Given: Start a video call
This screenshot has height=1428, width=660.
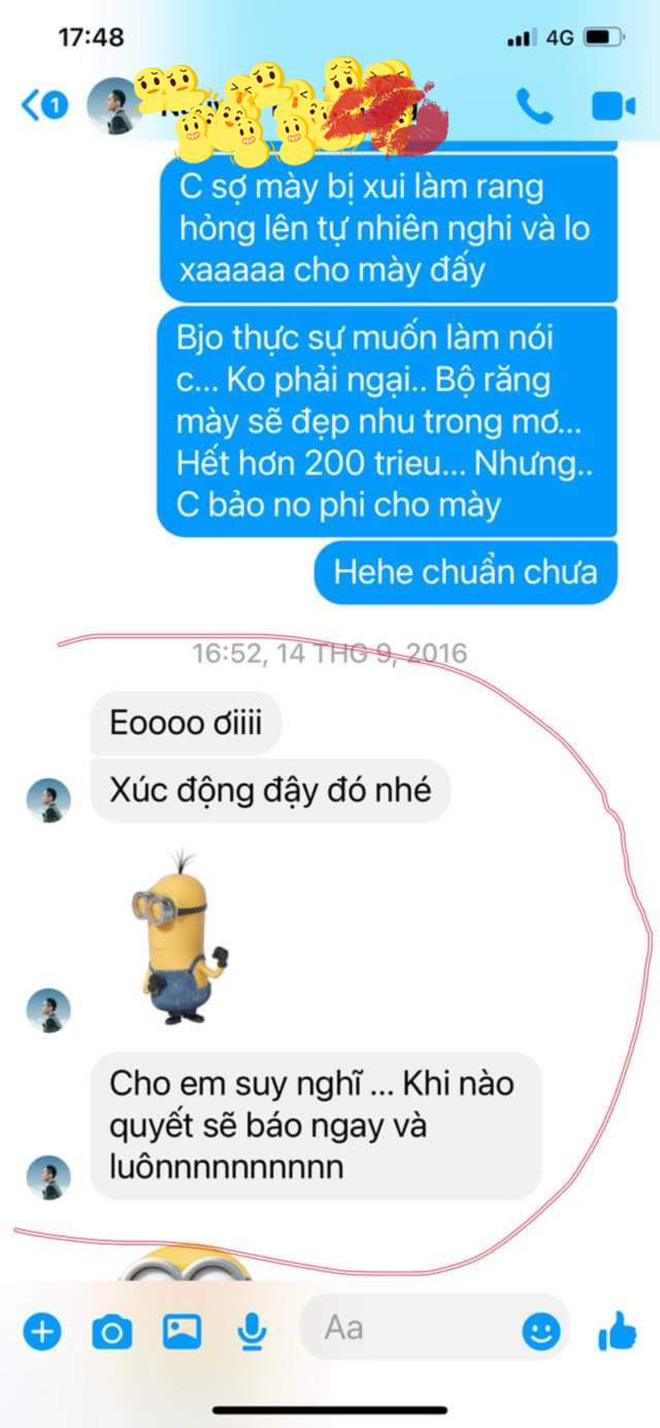Looking at the screenshot, I should (x=613, y=105).
